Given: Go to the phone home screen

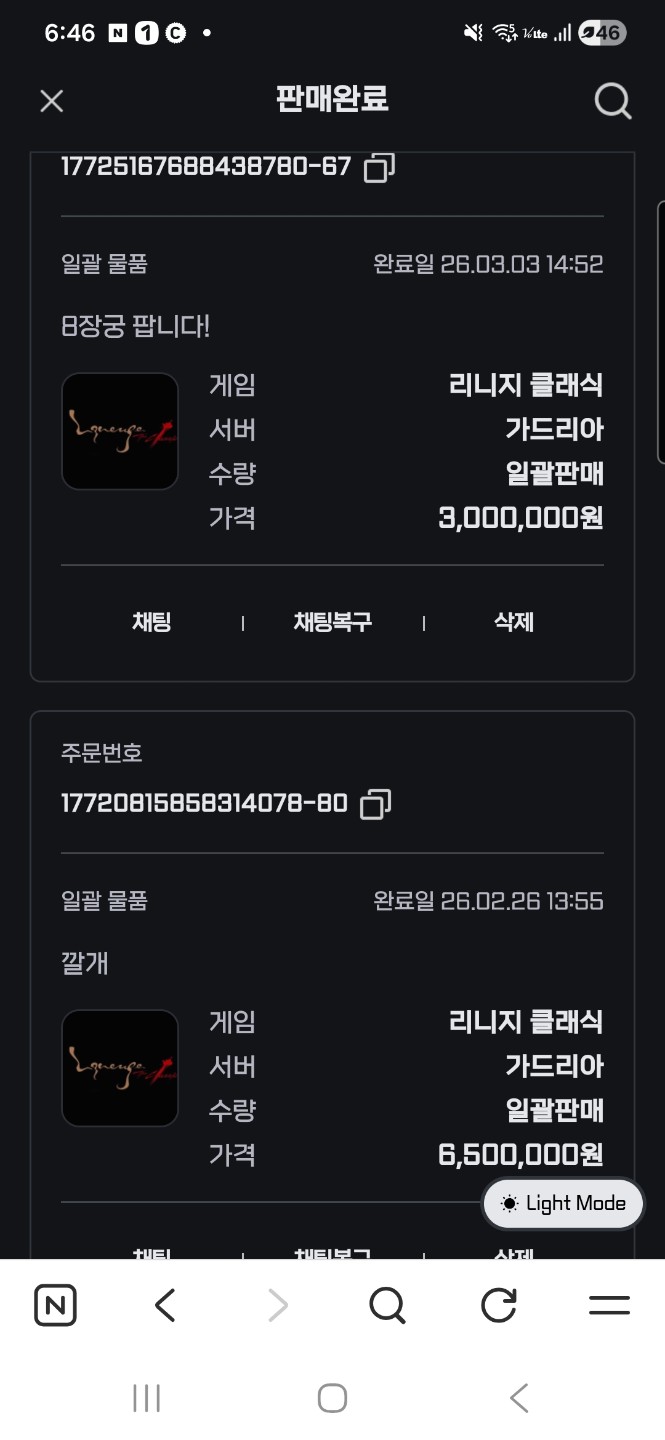Looking at the screenshot, I should click(x=332, y=1398).
